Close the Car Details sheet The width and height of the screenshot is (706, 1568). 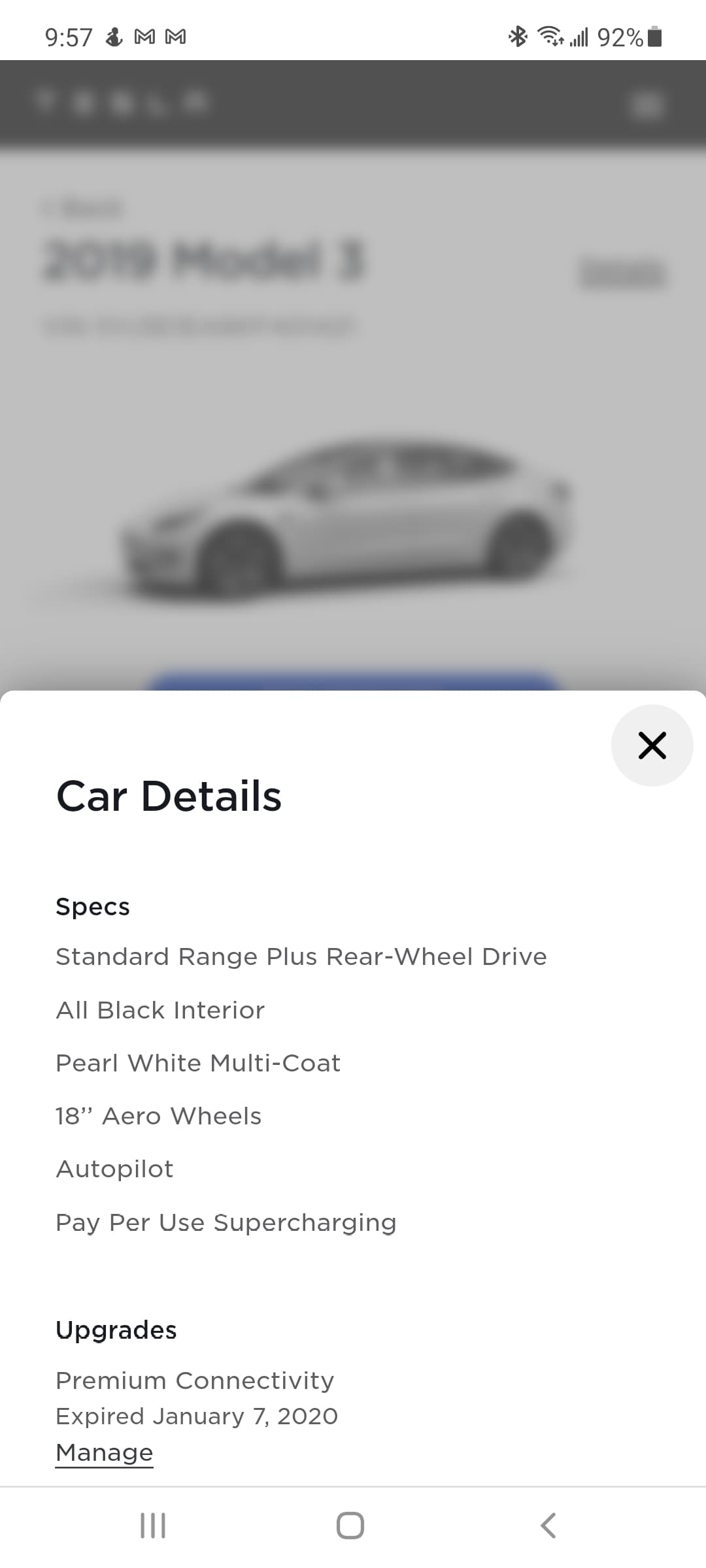tap(652, 745)
